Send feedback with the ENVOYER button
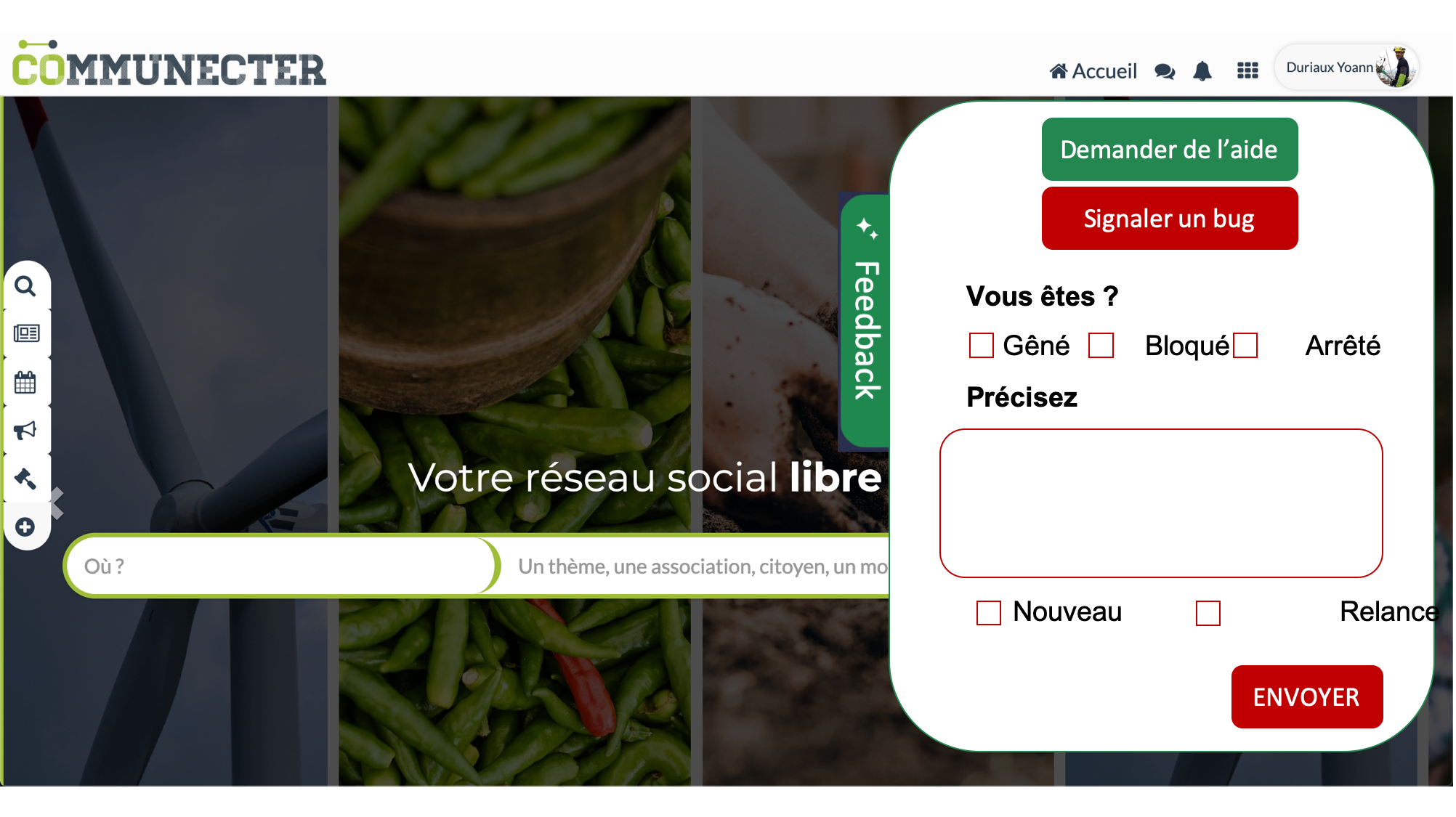This screenshot has width=1456, height=817. [x=1306, y=697]
